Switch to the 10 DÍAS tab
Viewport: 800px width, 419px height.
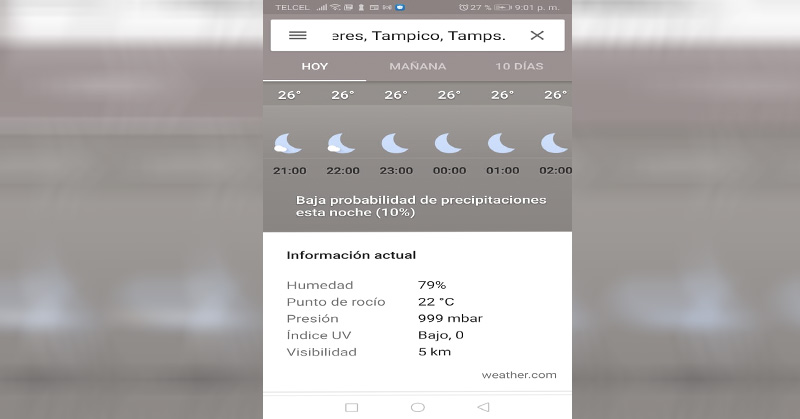(519, 67)
